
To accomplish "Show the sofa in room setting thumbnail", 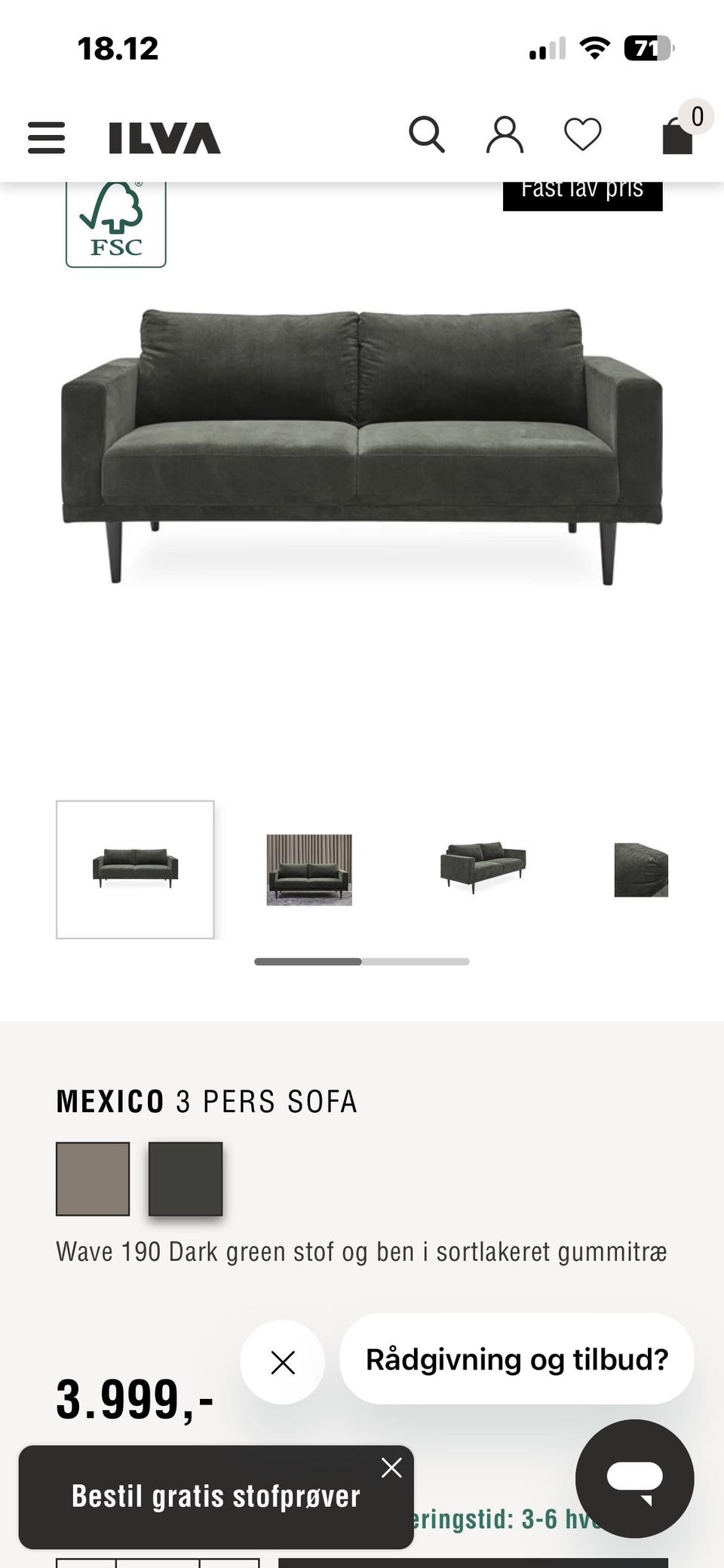I will (x=309, y=869).
